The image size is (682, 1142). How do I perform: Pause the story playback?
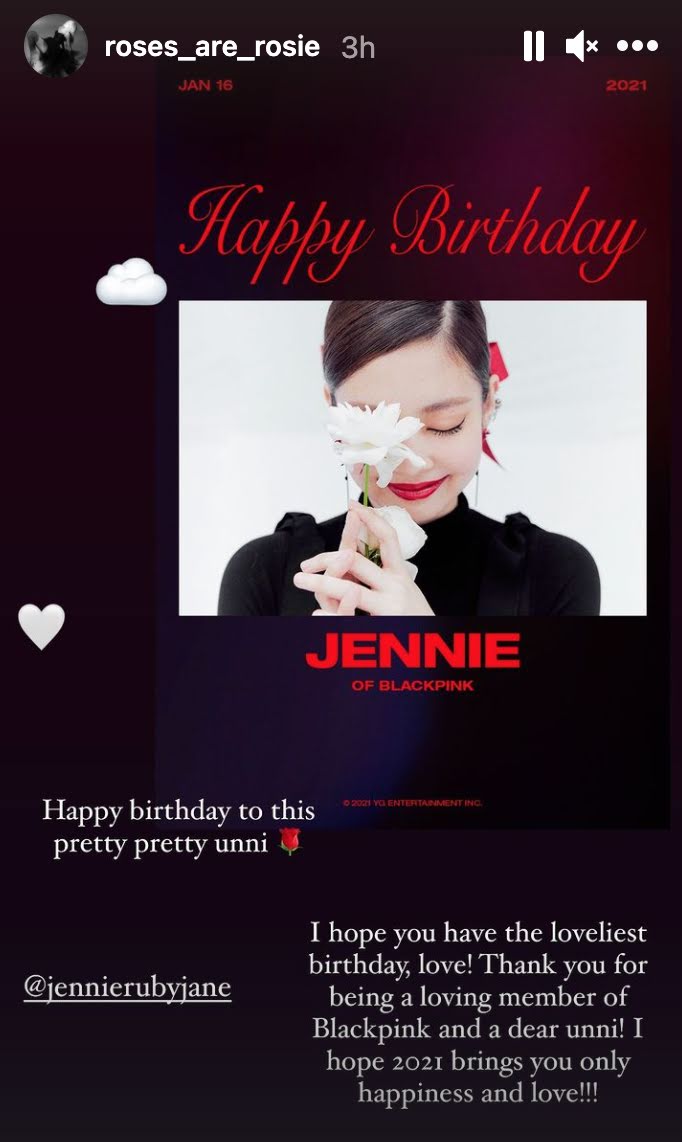533,46
